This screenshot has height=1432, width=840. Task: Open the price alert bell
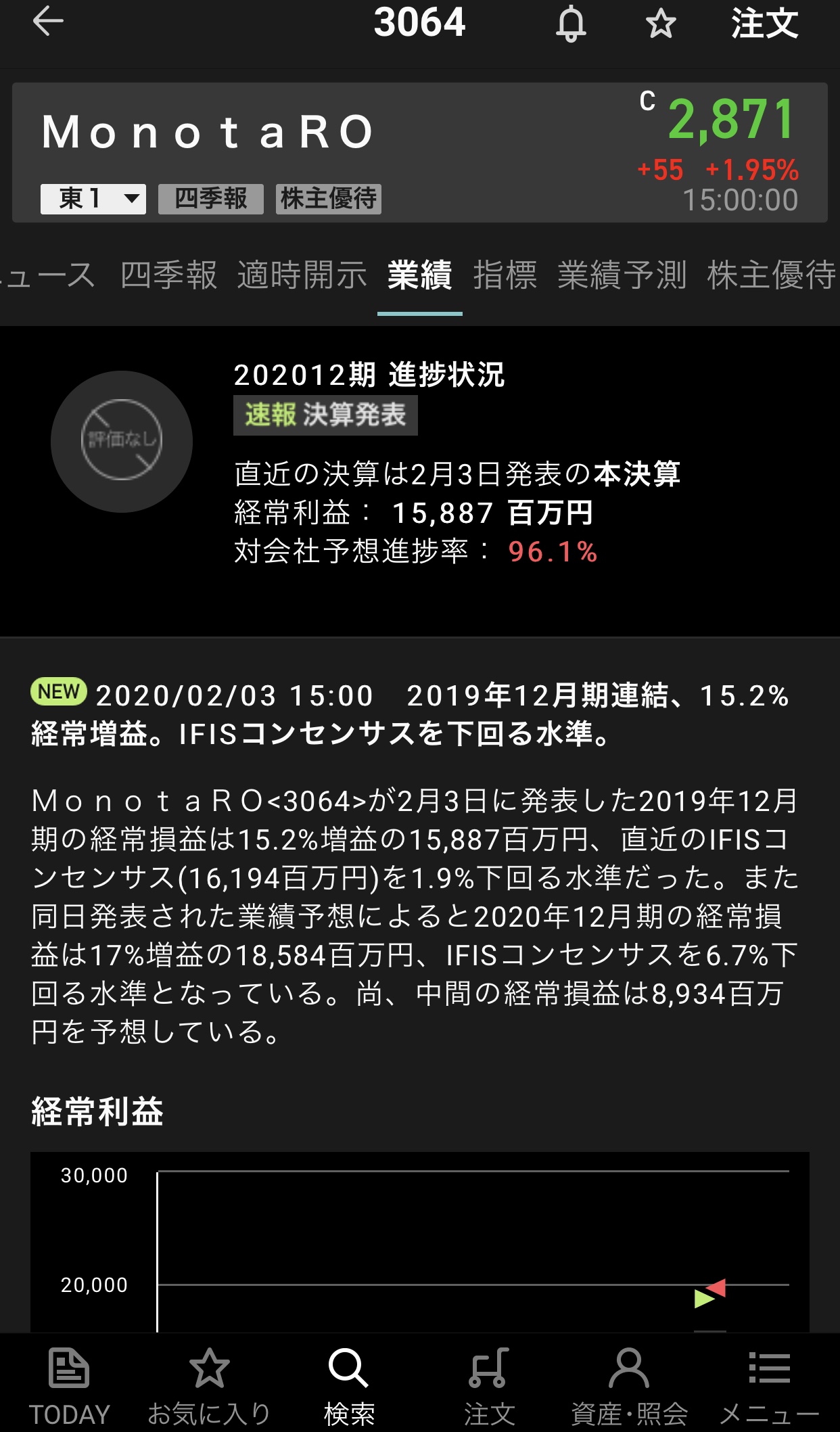(571, 24)
